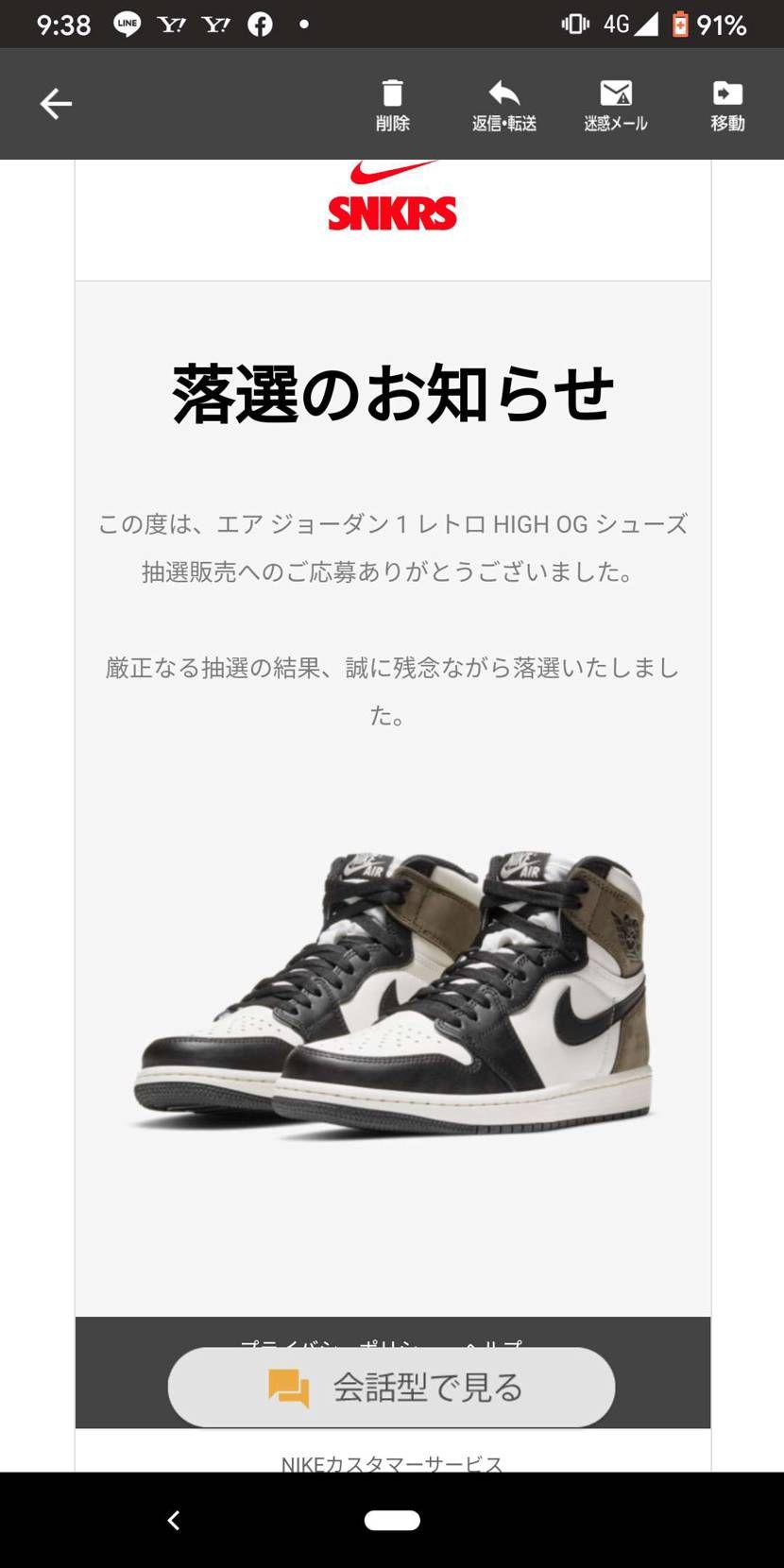Mark email as spam (迷惑メール)
784x1568 pixels.
click(x=615, y=105)
